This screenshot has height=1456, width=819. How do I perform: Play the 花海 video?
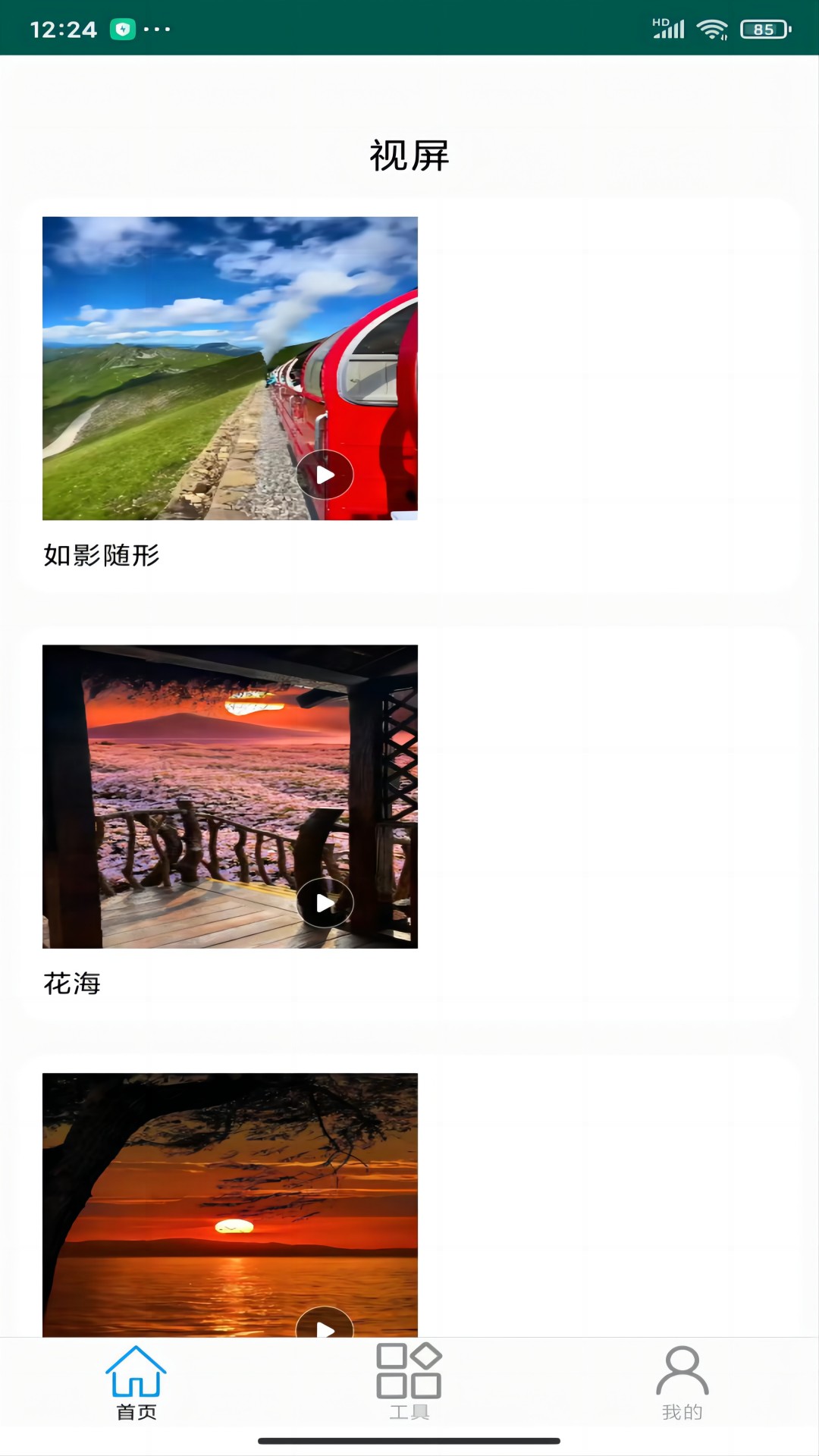click(x=325, y=903)
